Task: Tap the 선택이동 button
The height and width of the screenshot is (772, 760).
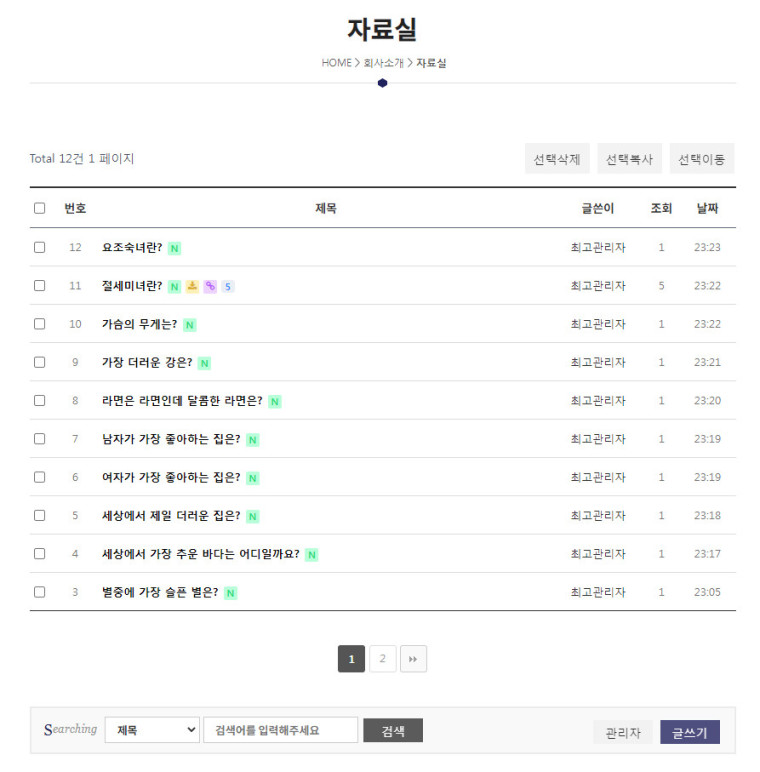Action: [x=702, y=159]
